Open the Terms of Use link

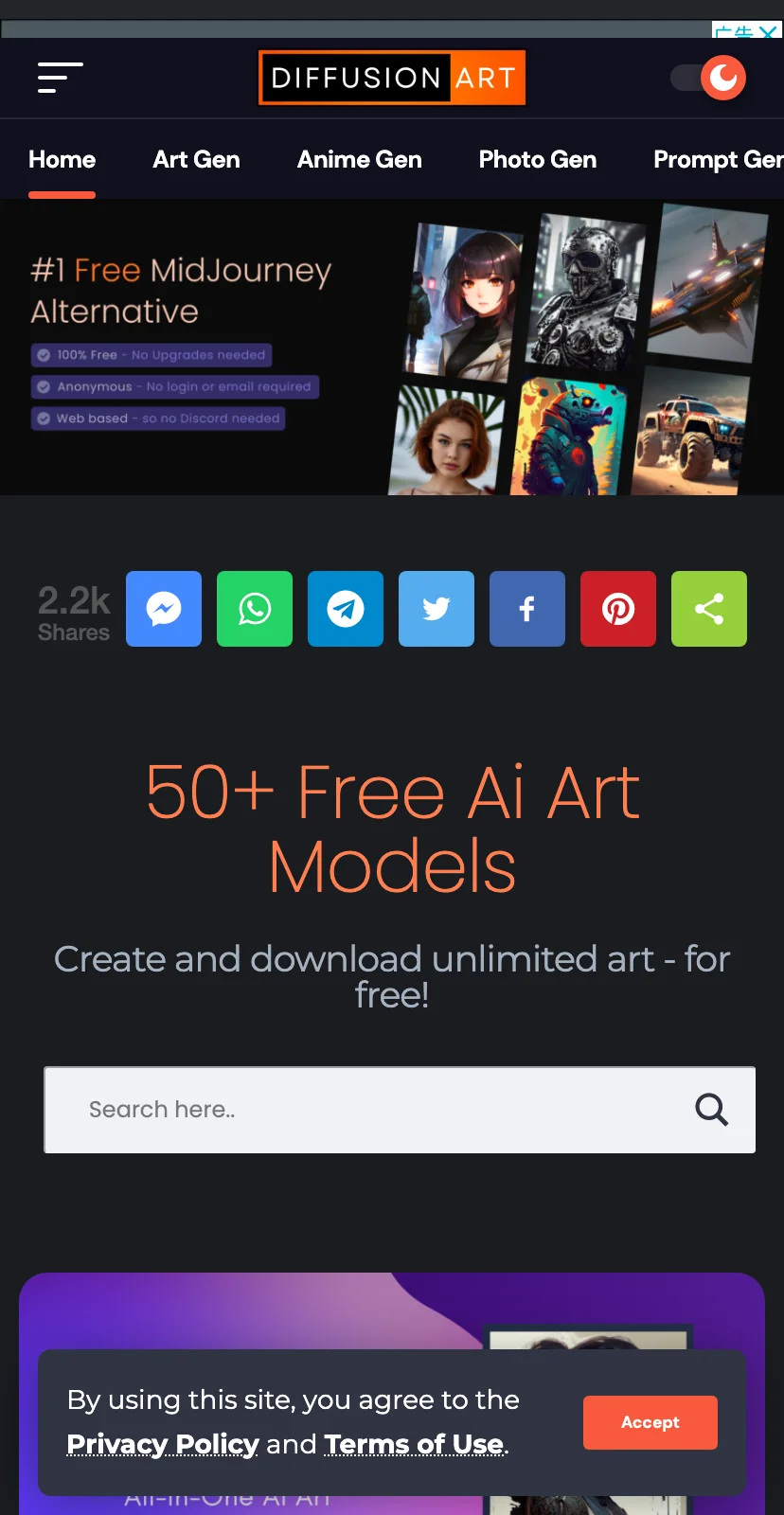(414, 1444)
